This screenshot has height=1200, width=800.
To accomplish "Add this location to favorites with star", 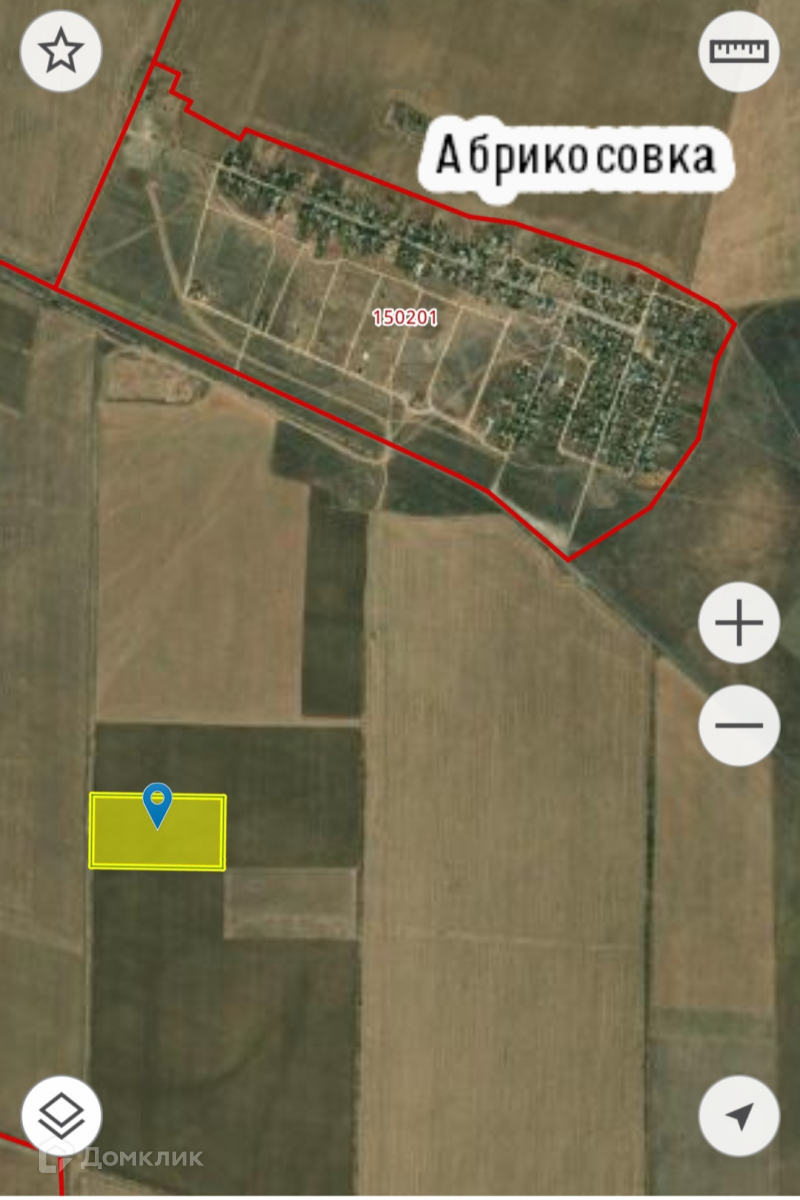I will pos(61,51).
